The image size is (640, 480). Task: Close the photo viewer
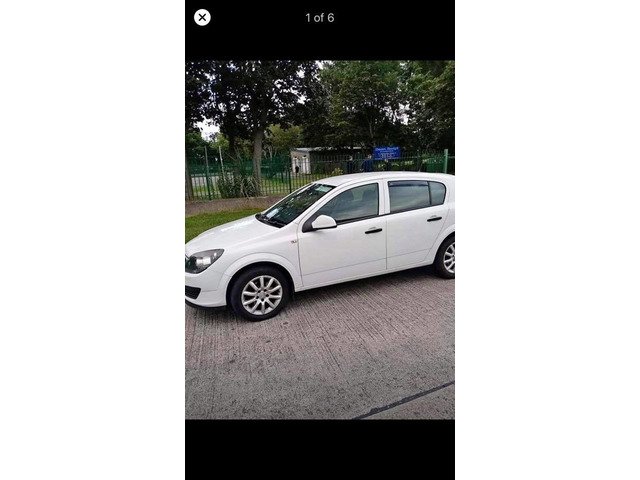pos(202,17)
